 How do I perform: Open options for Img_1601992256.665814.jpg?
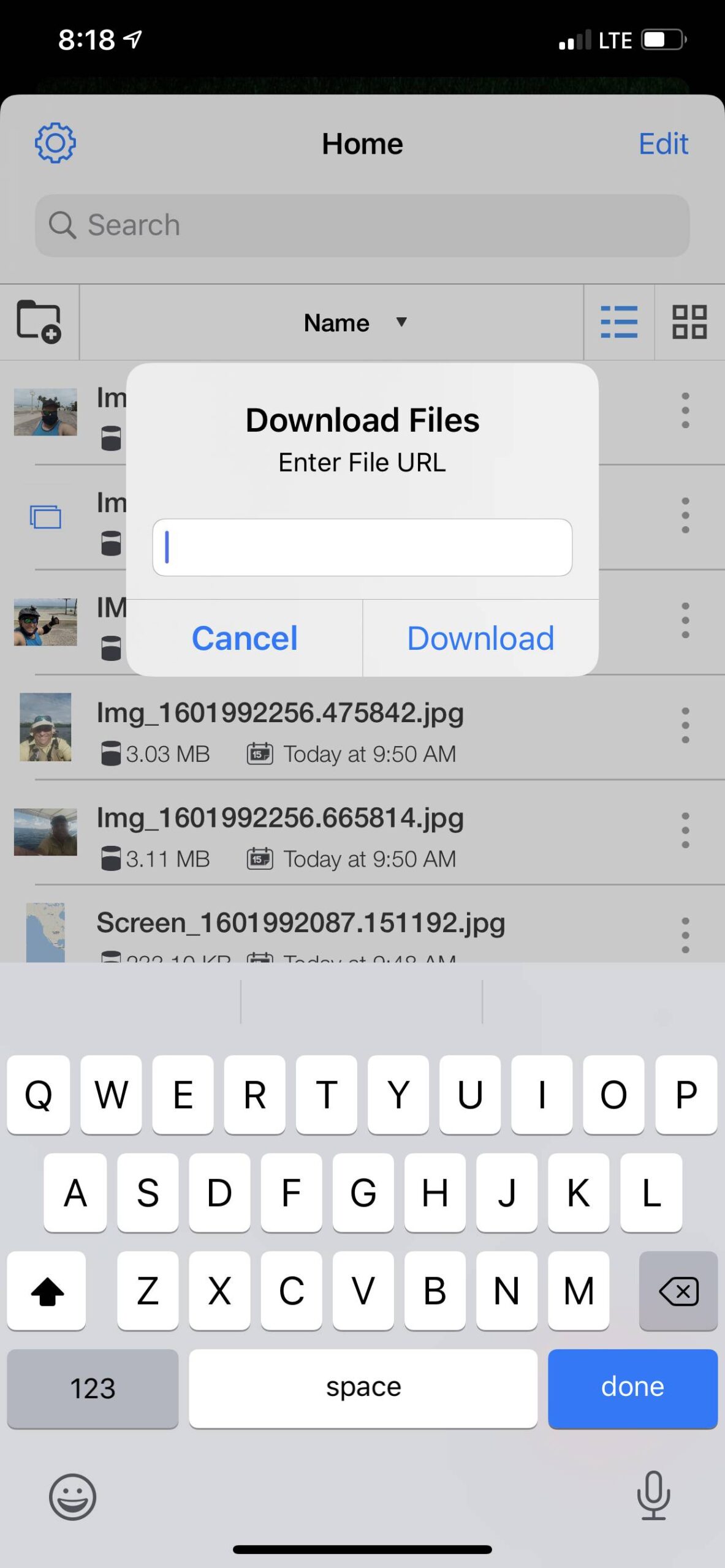tap(685, 831)
